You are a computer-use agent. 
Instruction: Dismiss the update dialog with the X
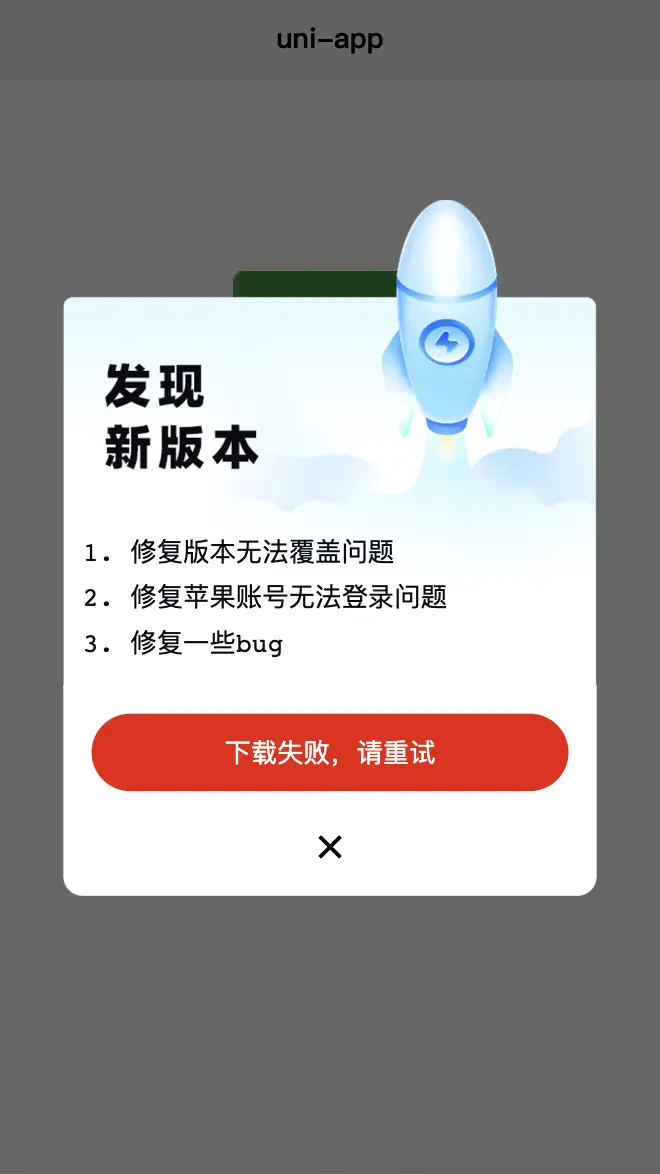[330, 847]
